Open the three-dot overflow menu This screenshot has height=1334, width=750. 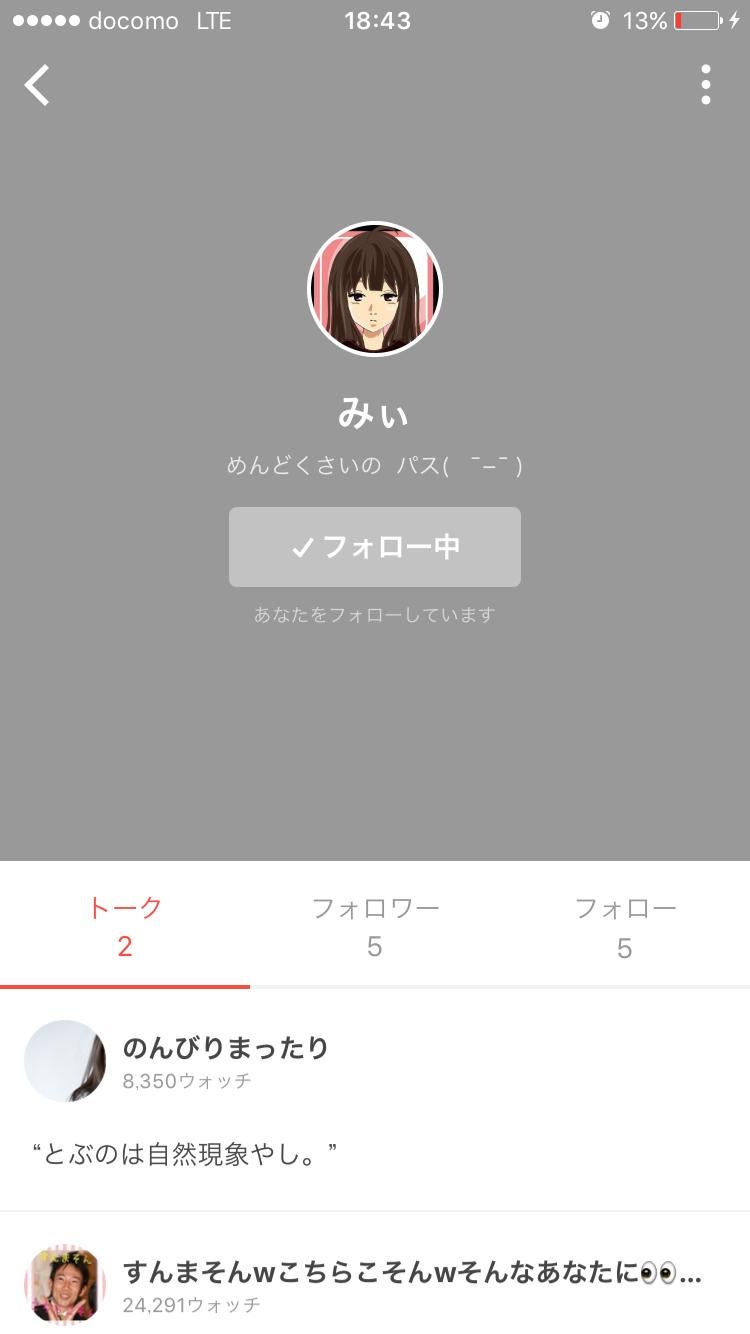[707, 85]
